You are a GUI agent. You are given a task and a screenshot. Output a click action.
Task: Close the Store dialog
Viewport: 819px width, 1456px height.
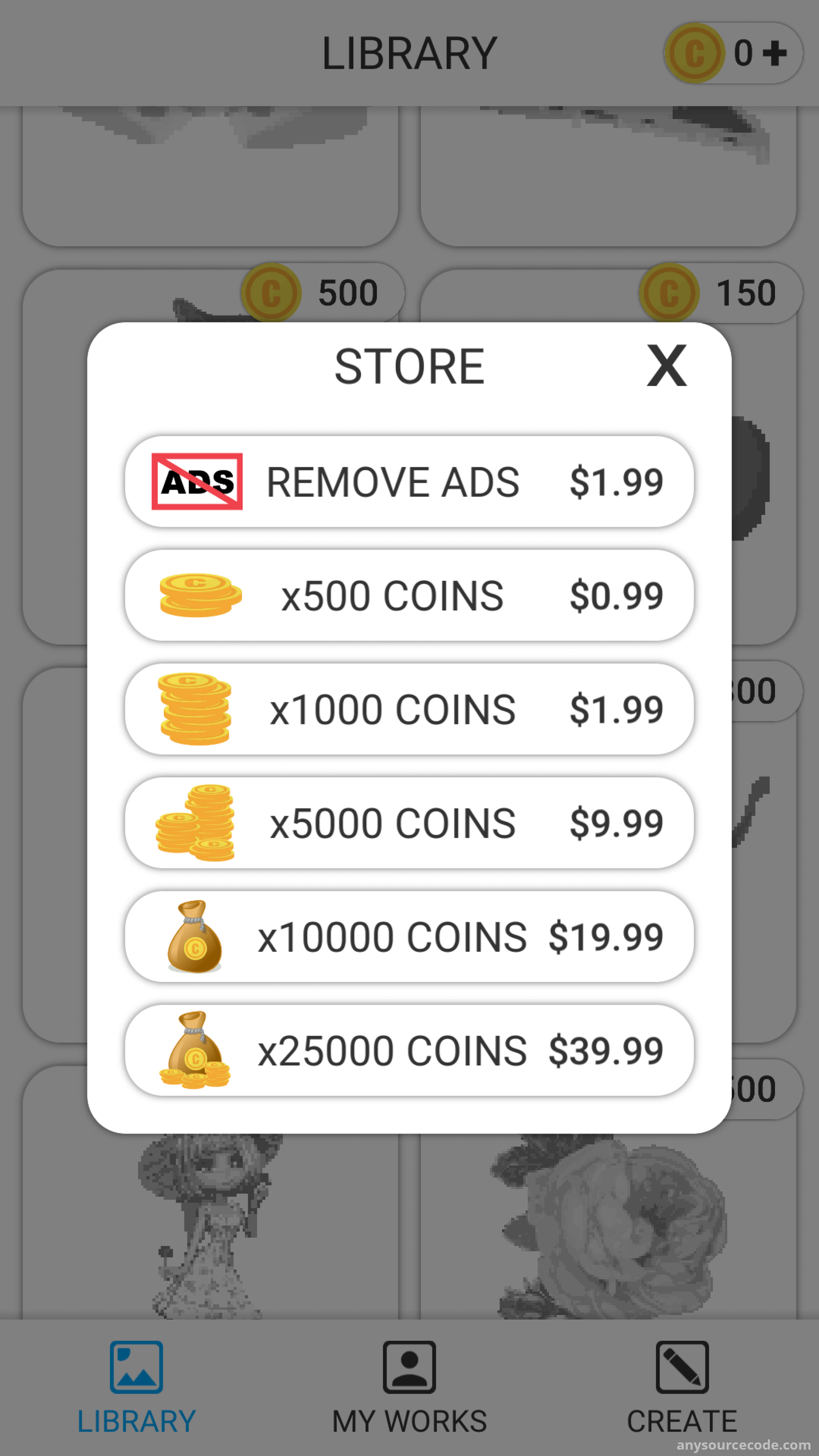tap(666, 366)
